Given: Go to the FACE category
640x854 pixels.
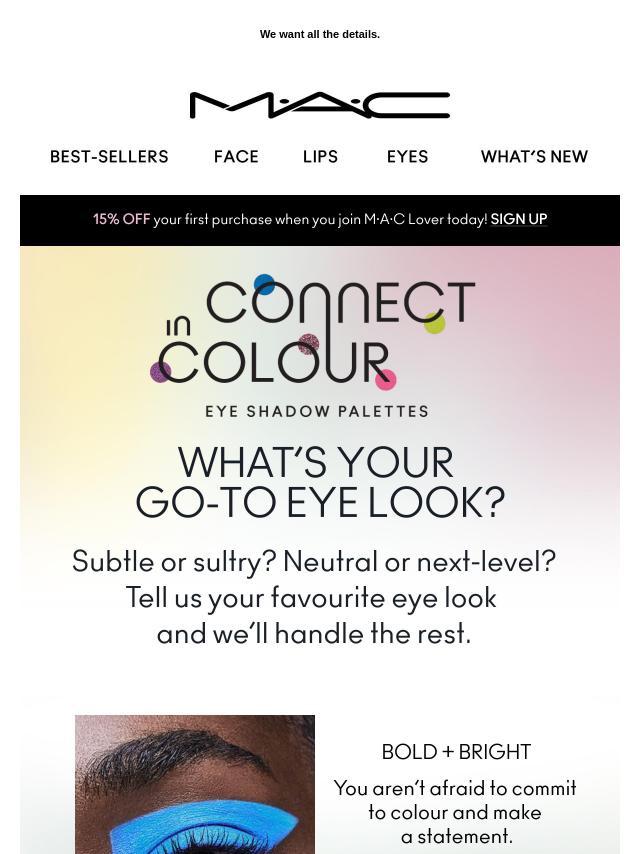Looking at the screenshot, I should tap(236, 157).
